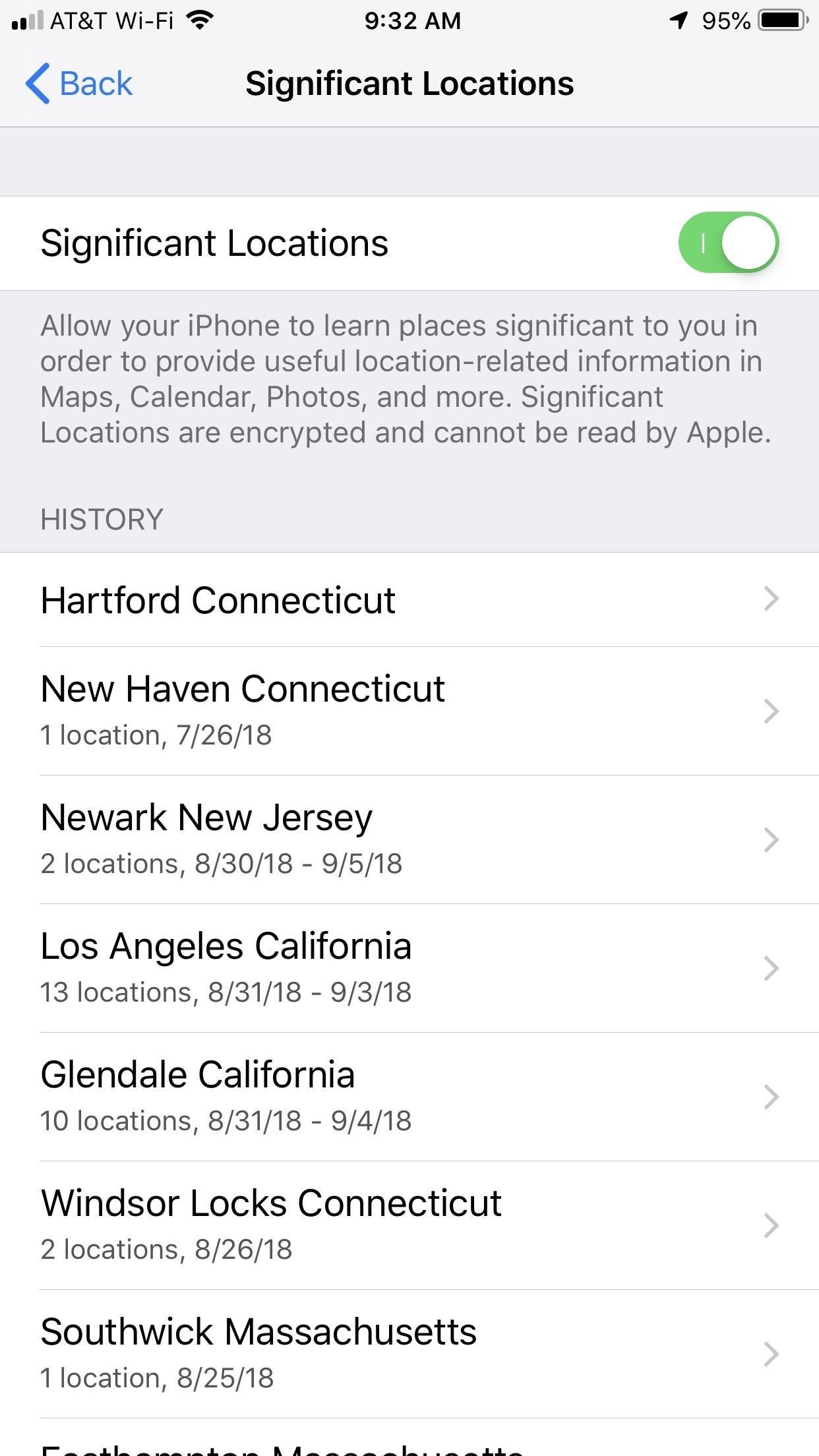
Task: Tap the chevron beside New Haven Connecticut
Action: (773, 711)
